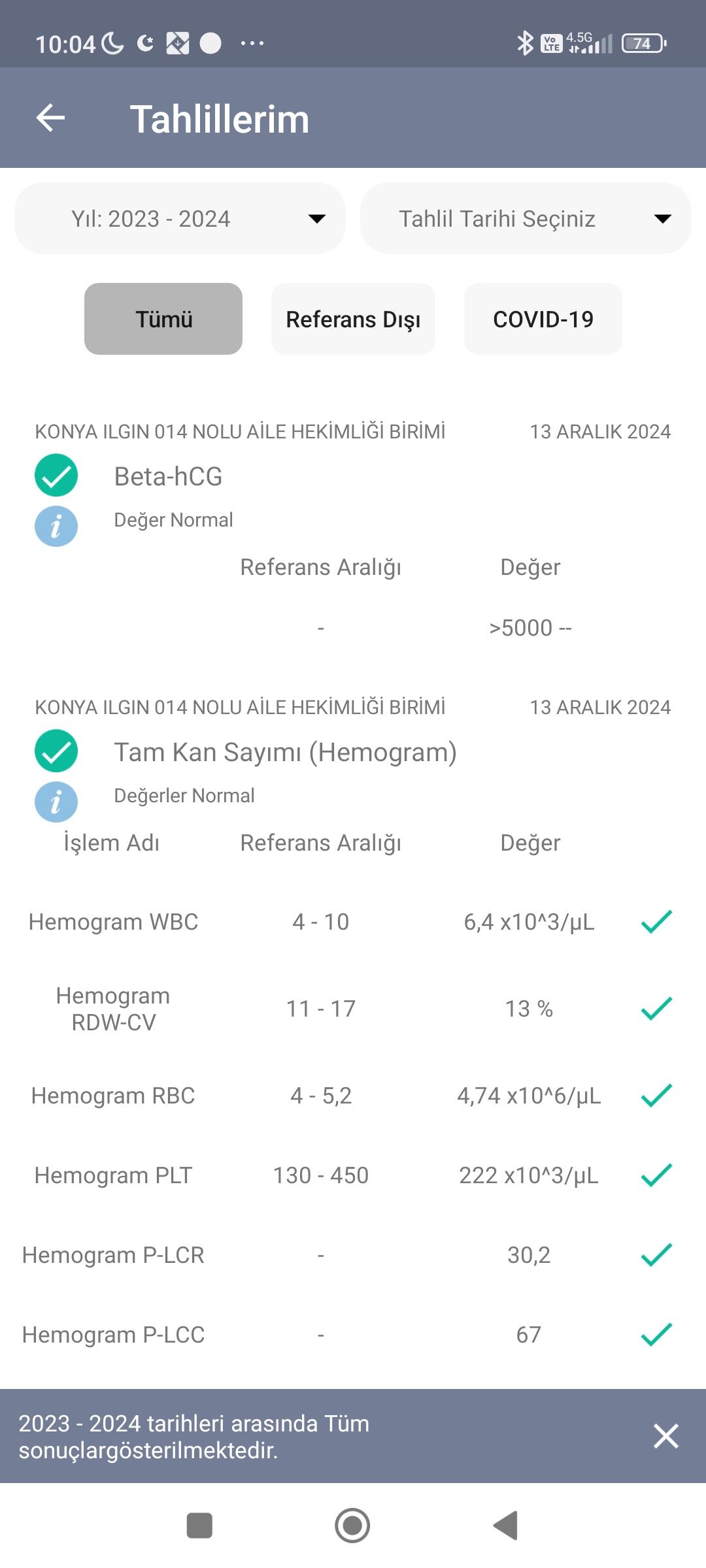Screen dimensions: 706x1568
Task: Select the Tümü filter
Action: [163, 319]
